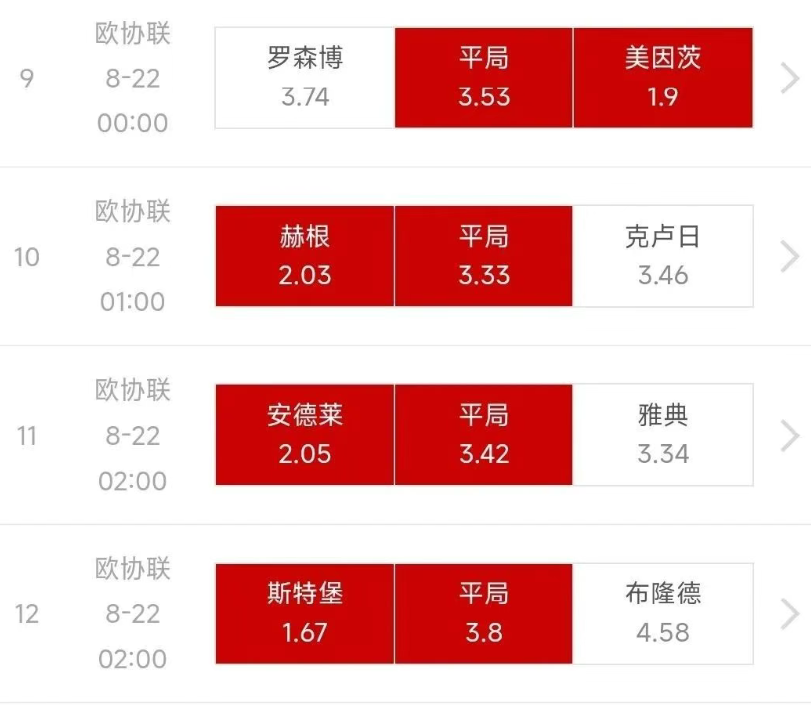Open more options for 安德莱 vs 雅典
The width and height of the screenshot is (811, 705).
pos(790,436)
